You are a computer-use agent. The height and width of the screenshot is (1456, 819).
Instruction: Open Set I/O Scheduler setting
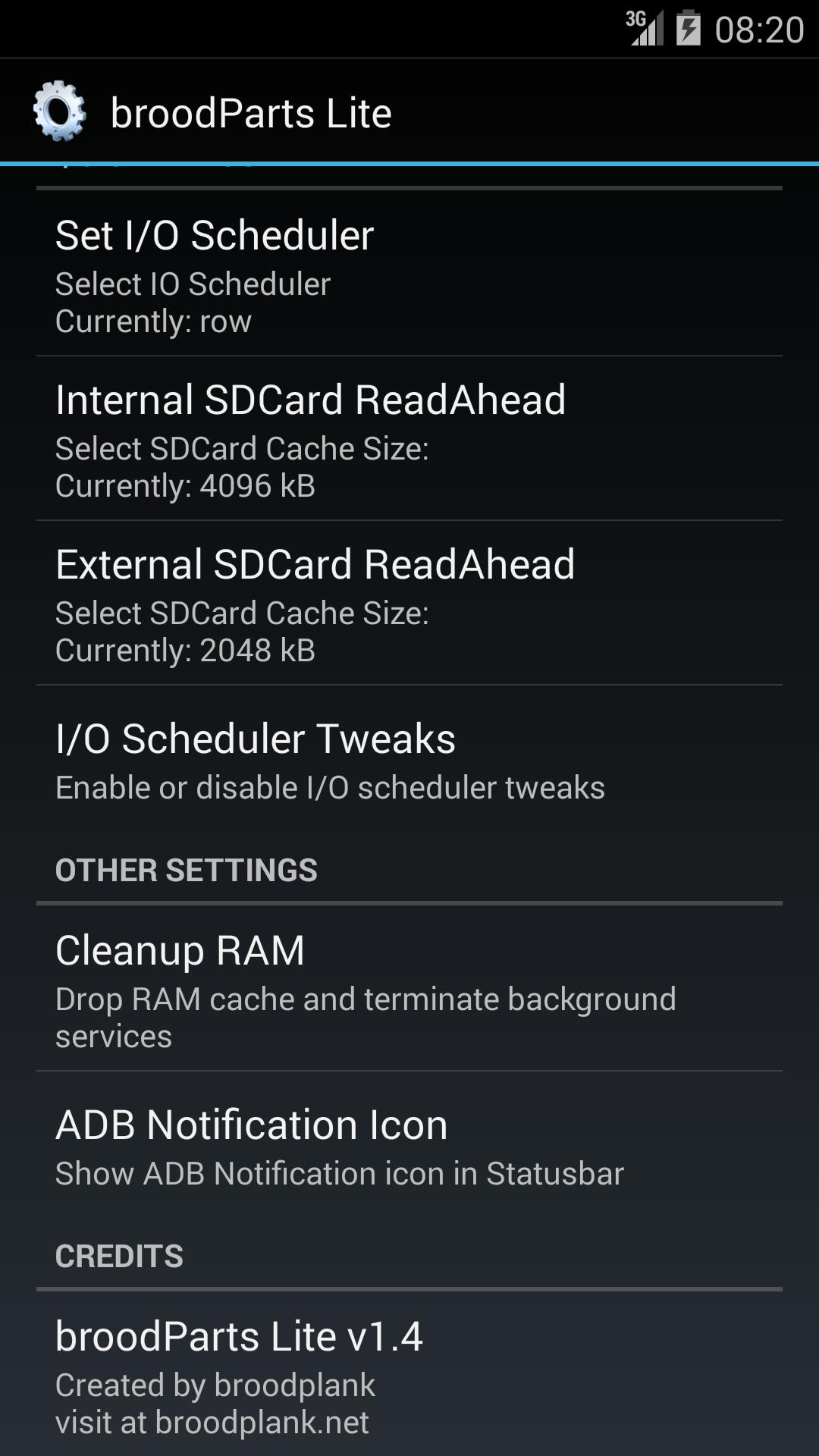(409, 275)
